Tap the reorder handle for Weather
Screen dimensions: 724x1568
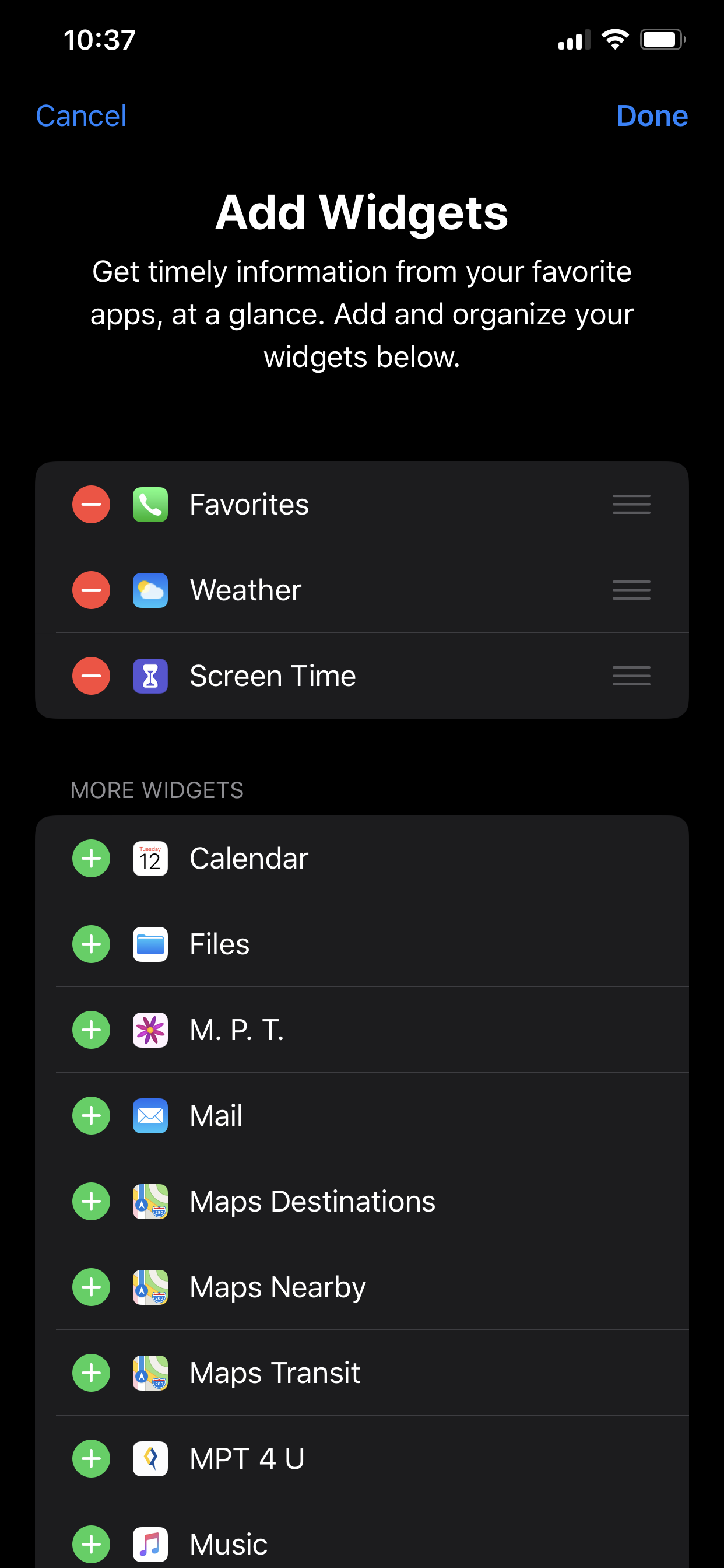tap(631, 590)
